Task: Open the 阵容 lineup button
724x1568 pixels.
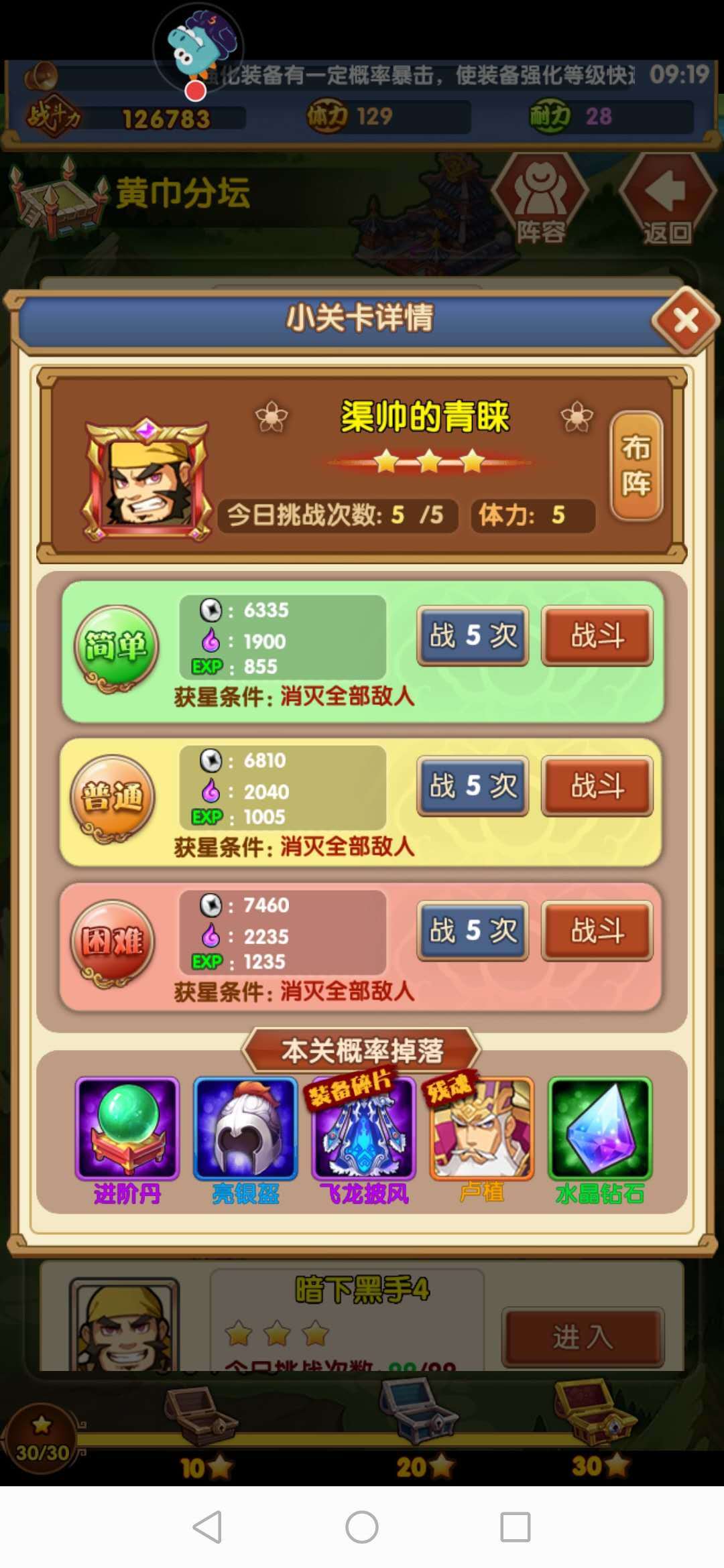Action: tap(540, 199)
